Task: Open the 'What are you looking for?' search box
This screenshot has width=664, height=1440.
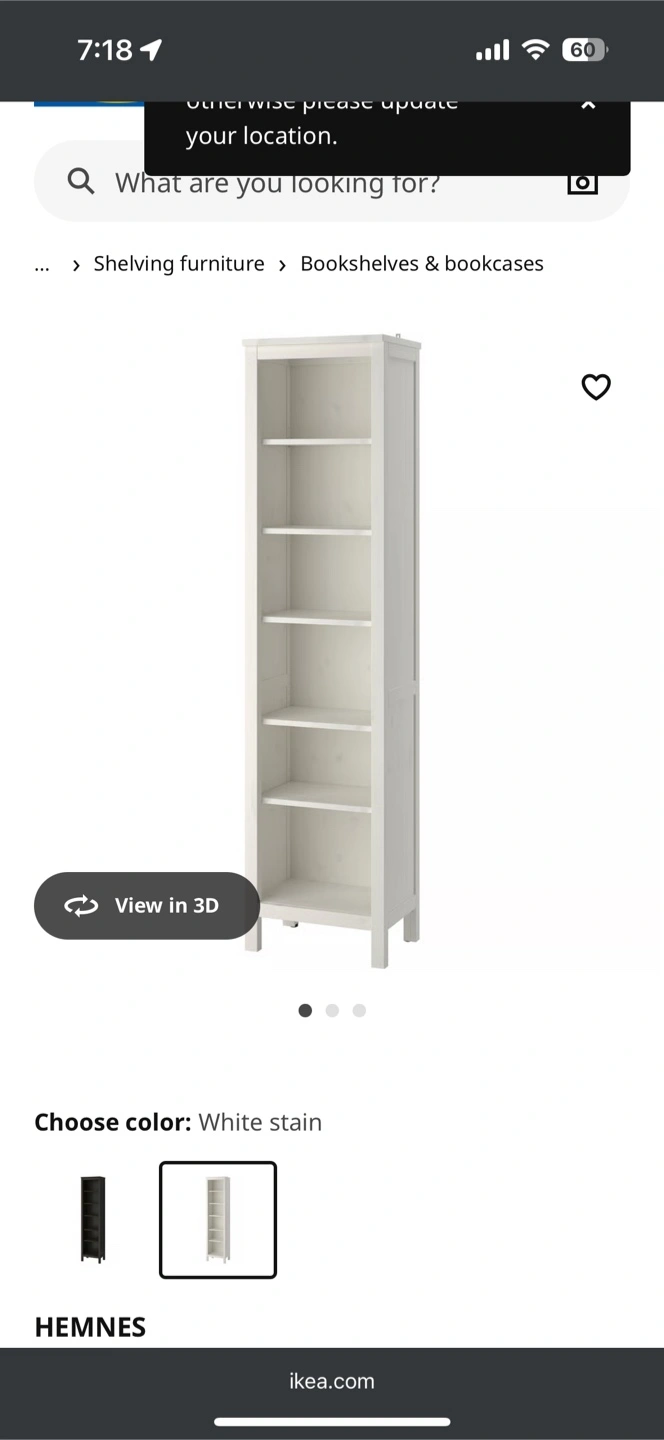Action: coord(331,182)
